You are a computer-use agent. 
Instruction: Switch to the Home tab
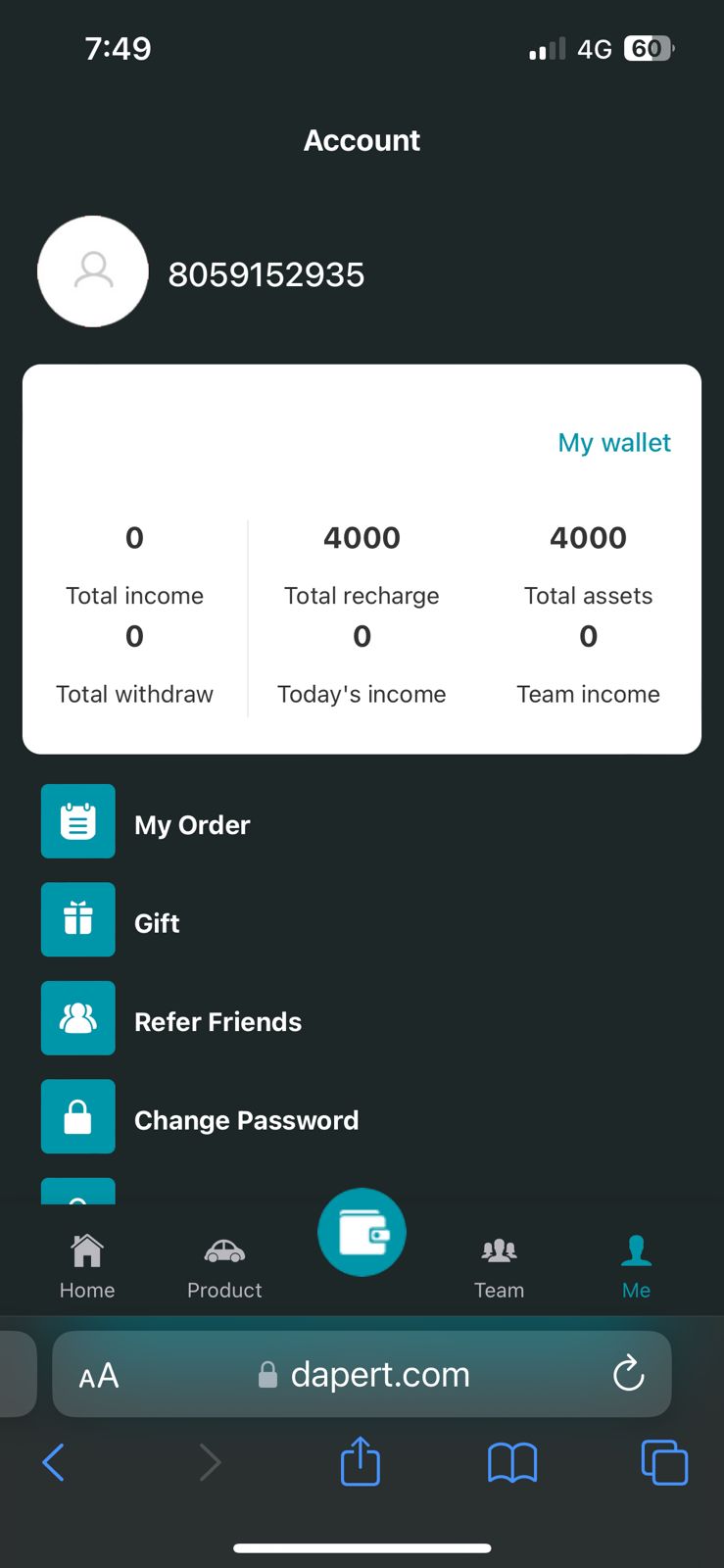(x=87, y=1266)
